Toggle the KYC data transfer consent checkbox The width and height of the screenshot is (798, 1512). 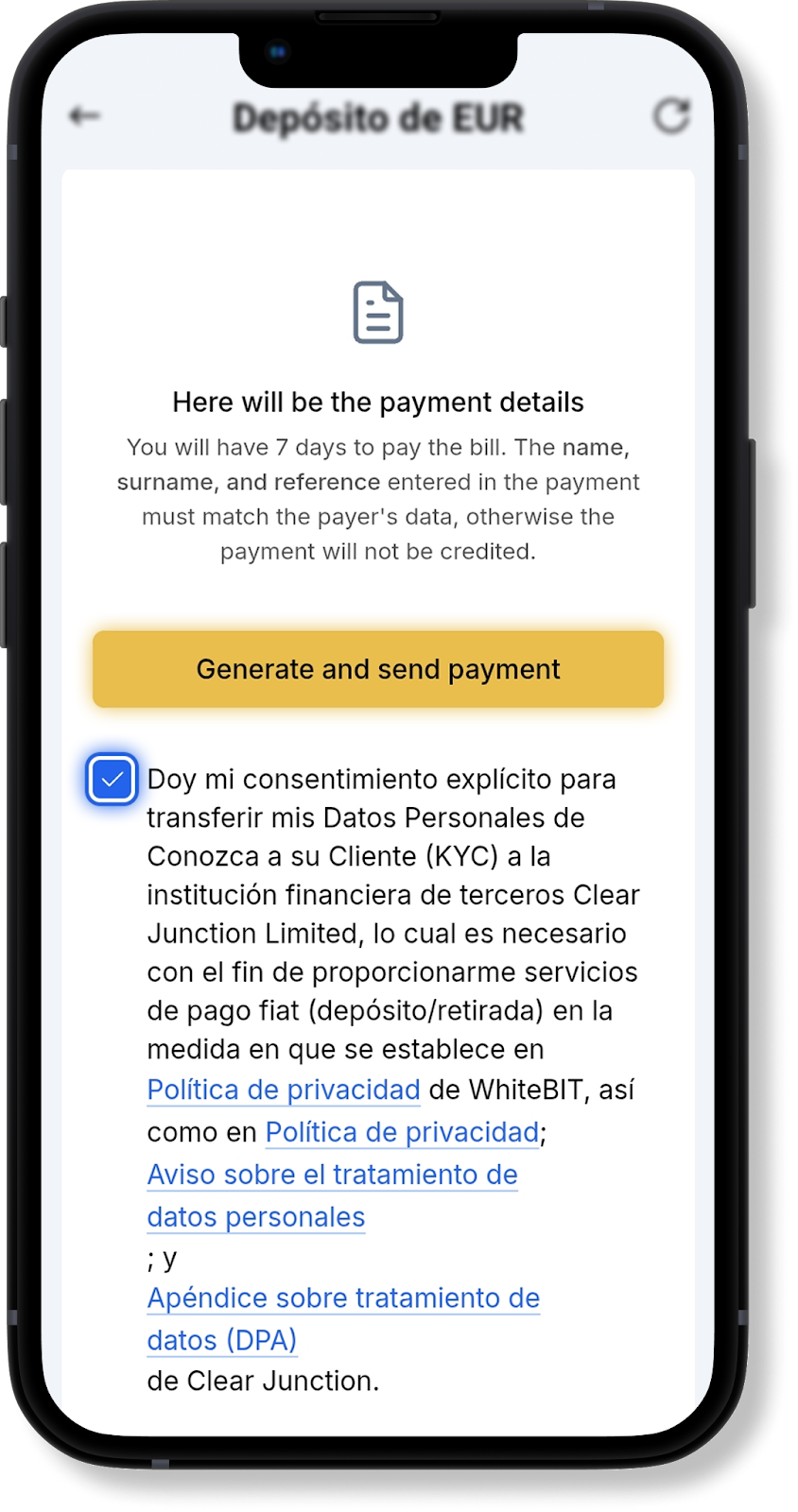(113, 780)
